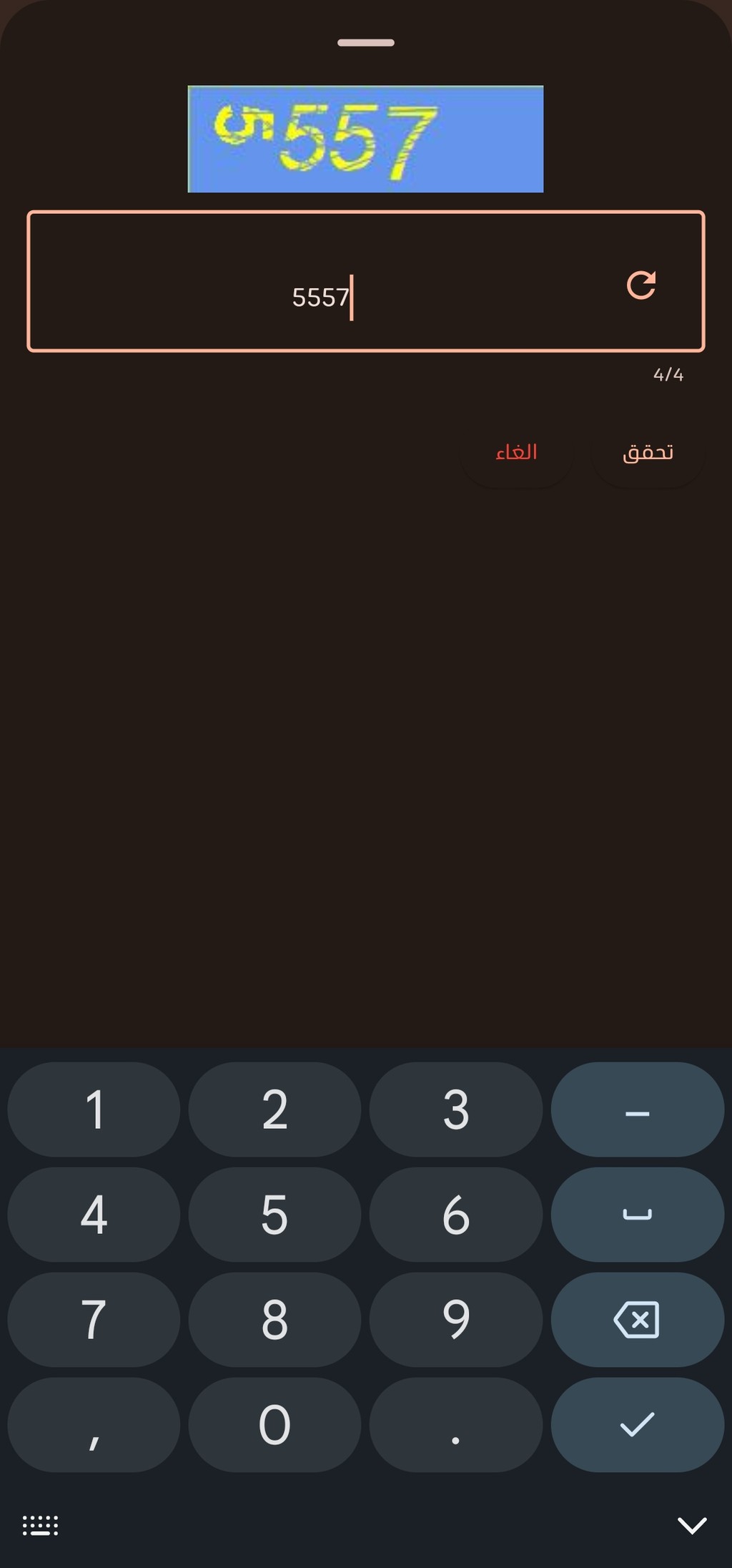
Task: Open the keyboard switcher icon
Action: click(41, 1525)
